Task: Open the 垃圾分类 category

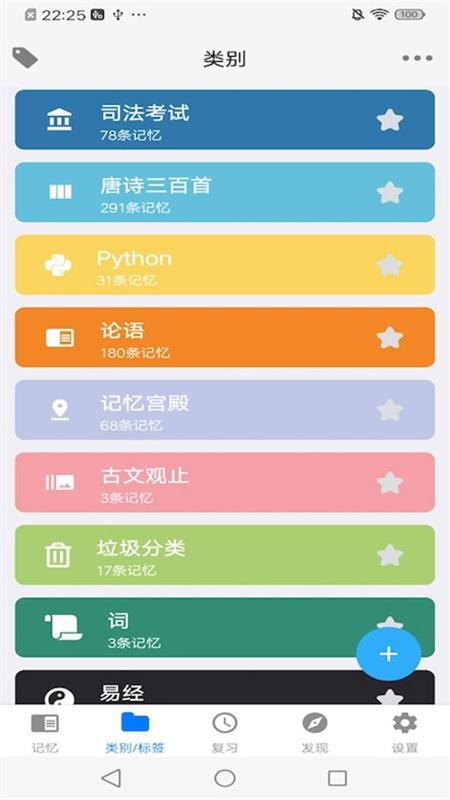Action: 225,555
